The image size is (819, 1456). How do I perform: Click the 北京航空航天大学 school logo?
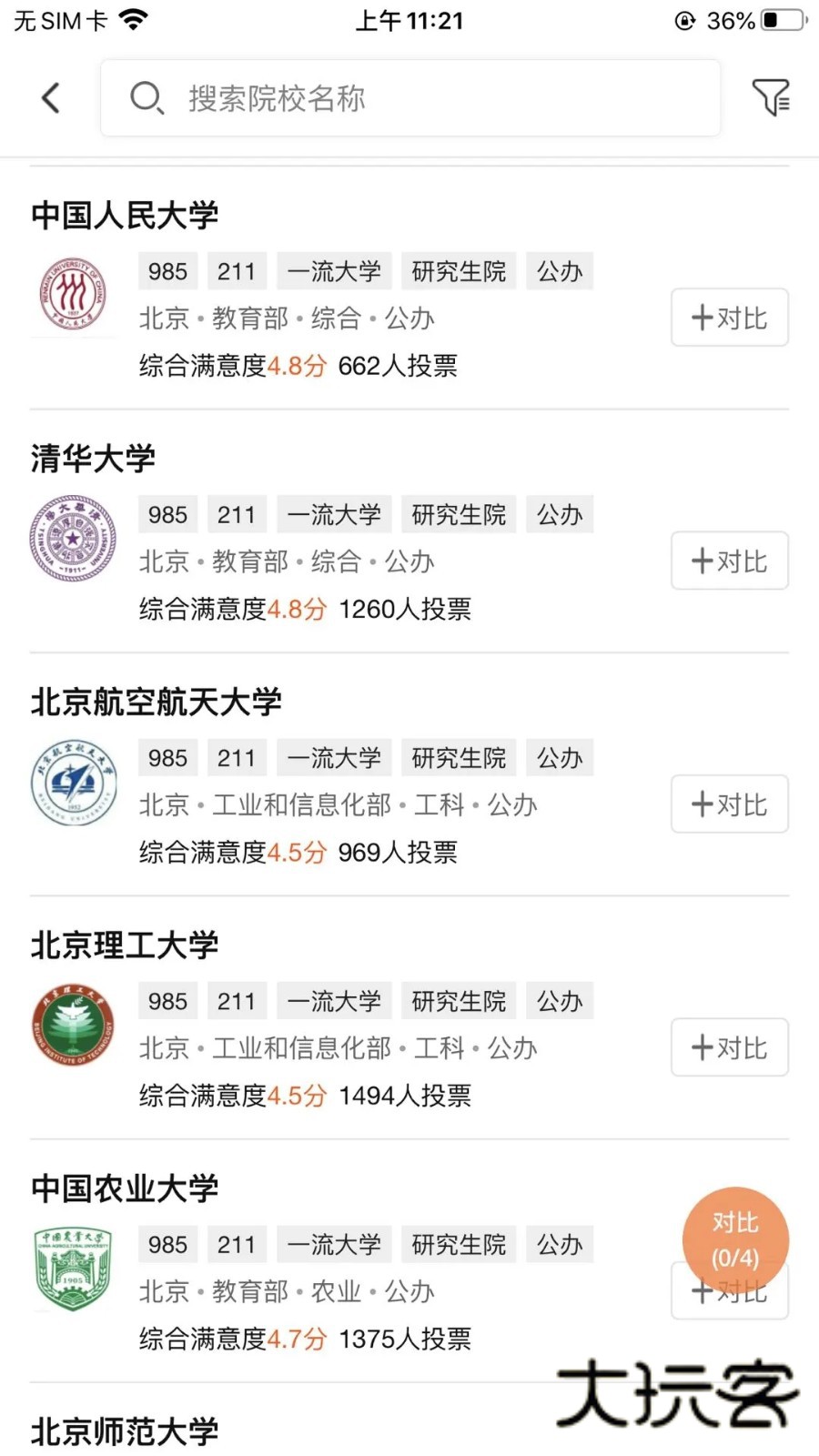pos(73,783)
